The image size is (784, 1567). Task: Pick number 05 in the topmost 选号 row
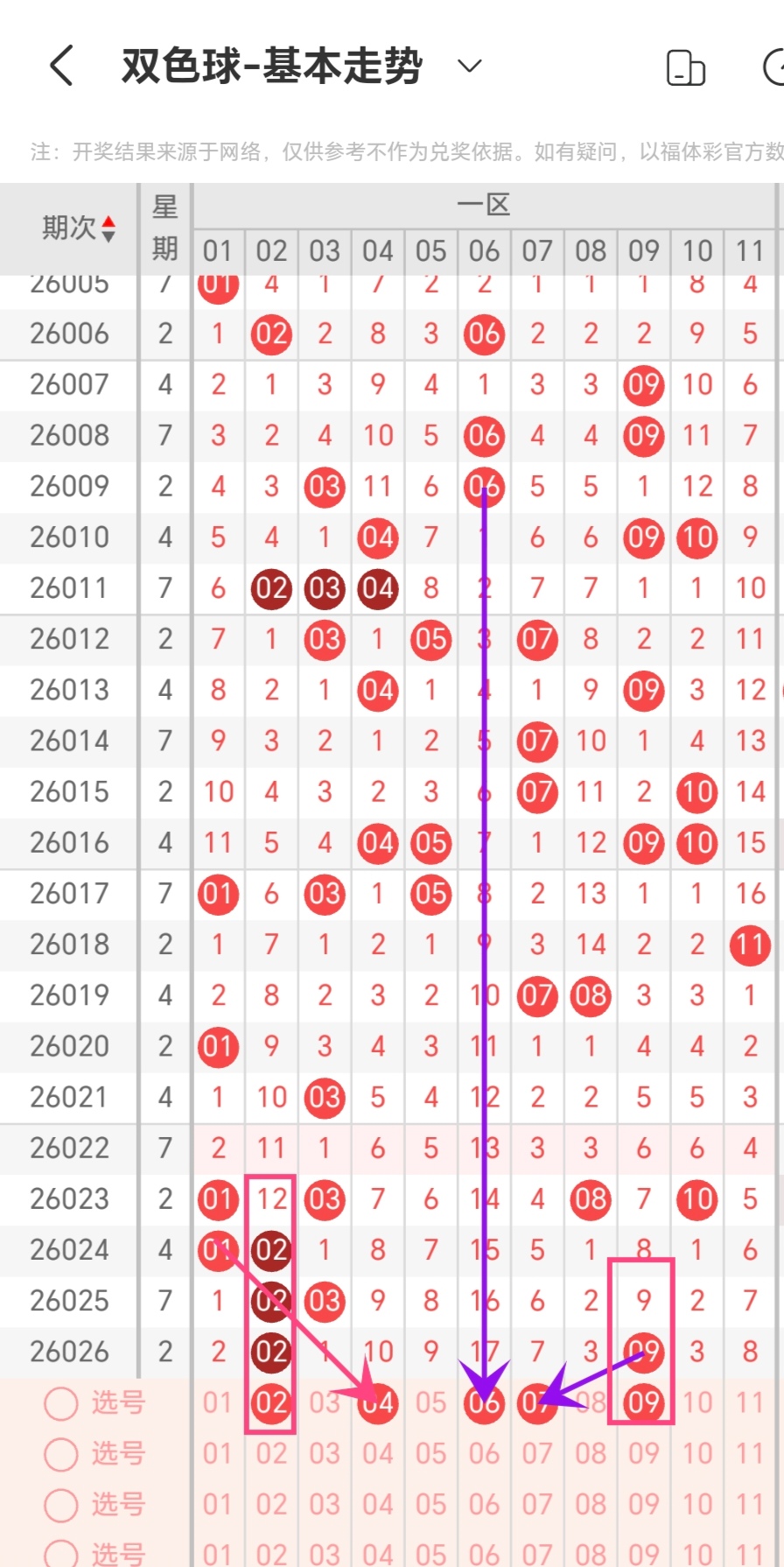430,1403
